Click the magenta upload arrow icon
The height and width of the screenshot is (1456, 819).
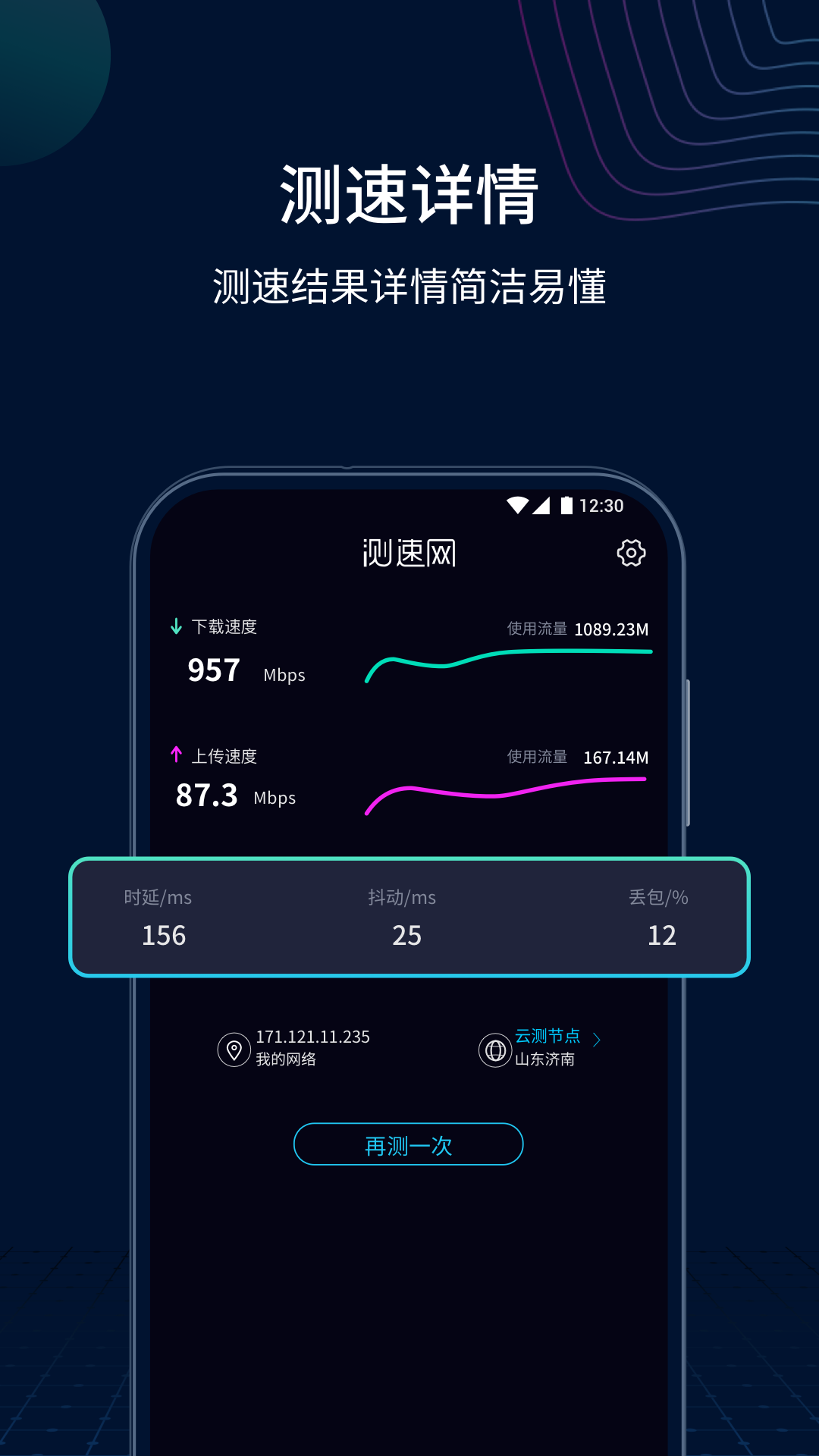coord(175,755)
